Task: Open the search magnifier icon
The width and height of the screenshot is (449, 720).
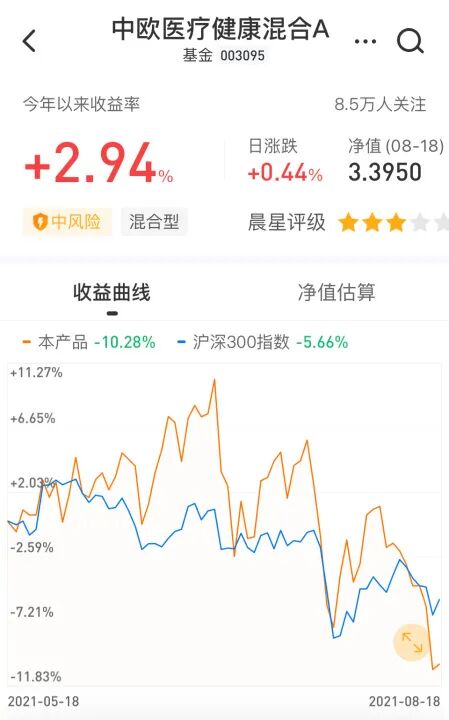Action: (410, 41)
